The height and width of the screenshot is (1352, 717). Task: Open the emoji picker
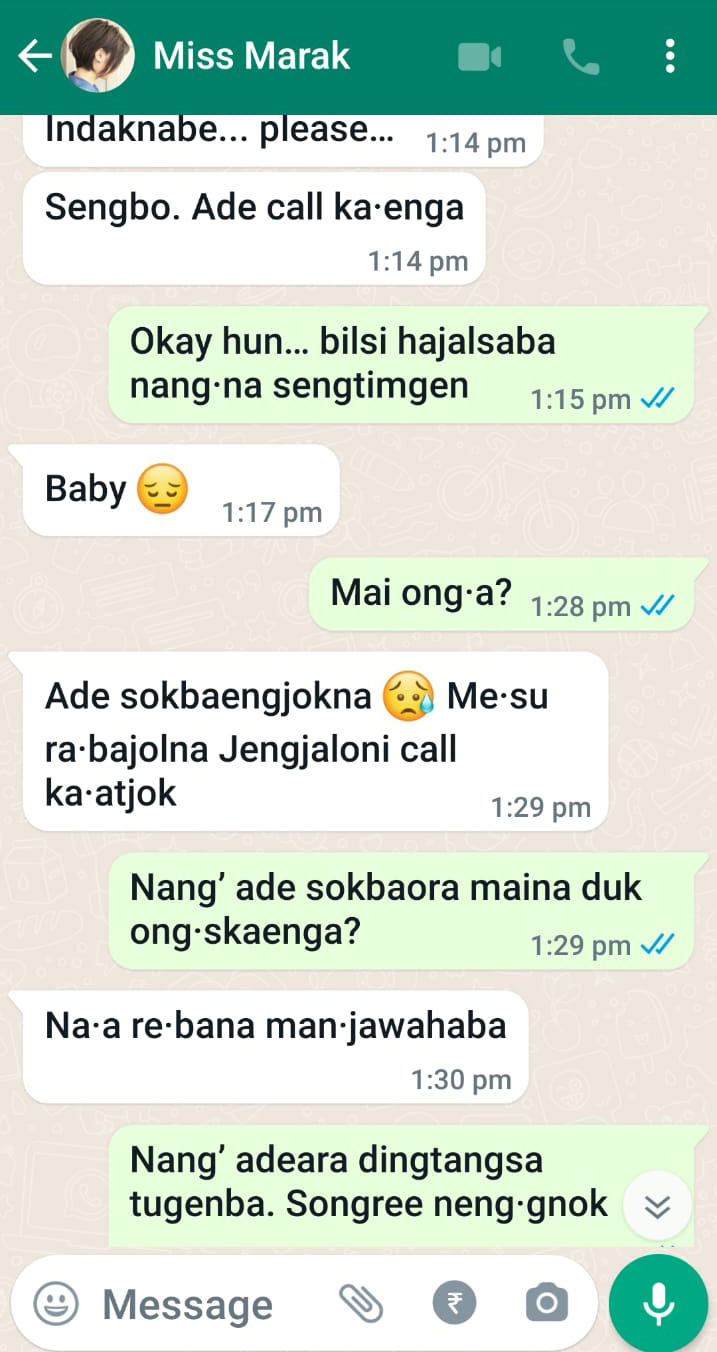point(56,1303)
